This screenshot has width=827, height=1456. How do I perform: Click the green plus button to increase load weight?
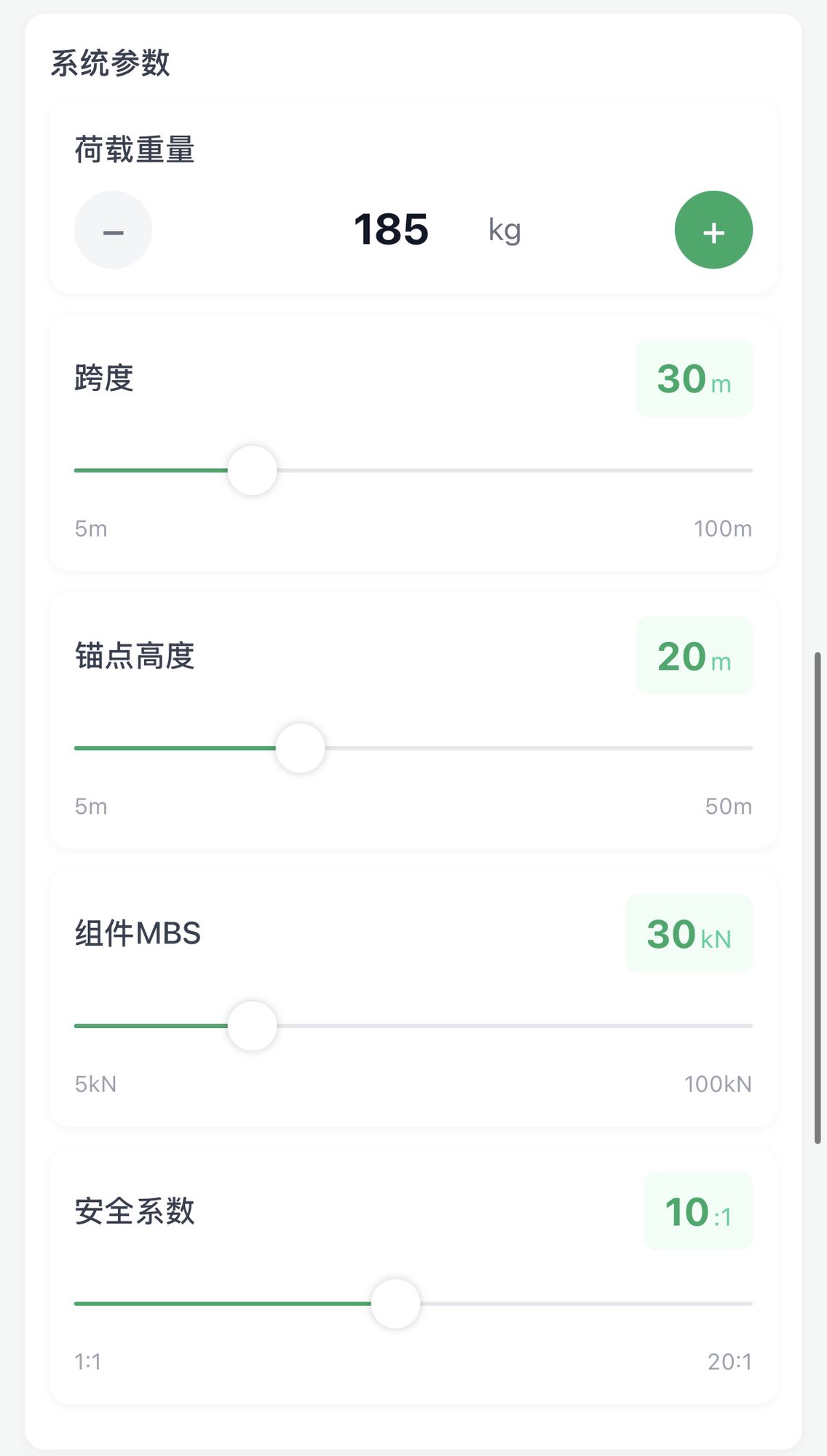click(713, 230)
